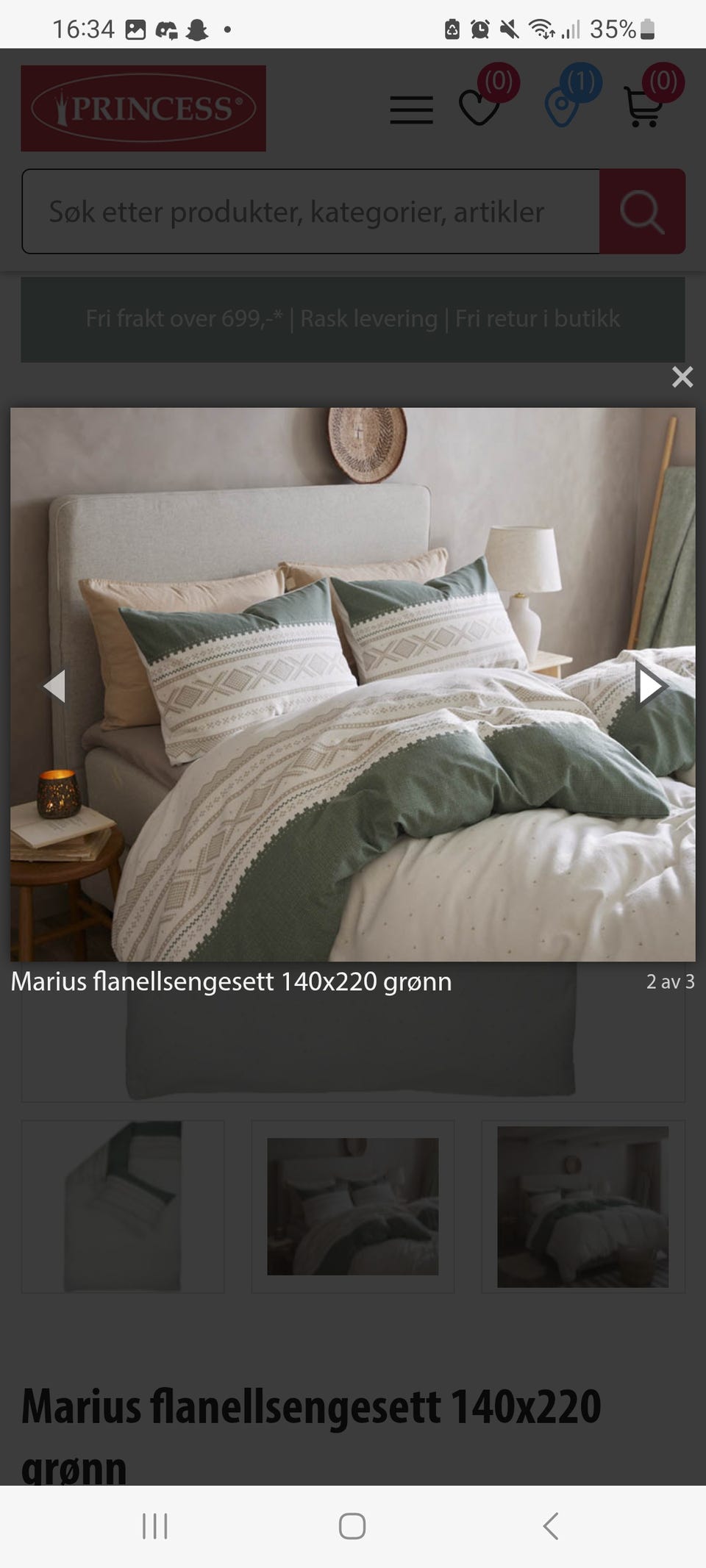View the shopping cart
Image resolution: width=706 pixels, height=1568 pixels.
tap(646, 110)
